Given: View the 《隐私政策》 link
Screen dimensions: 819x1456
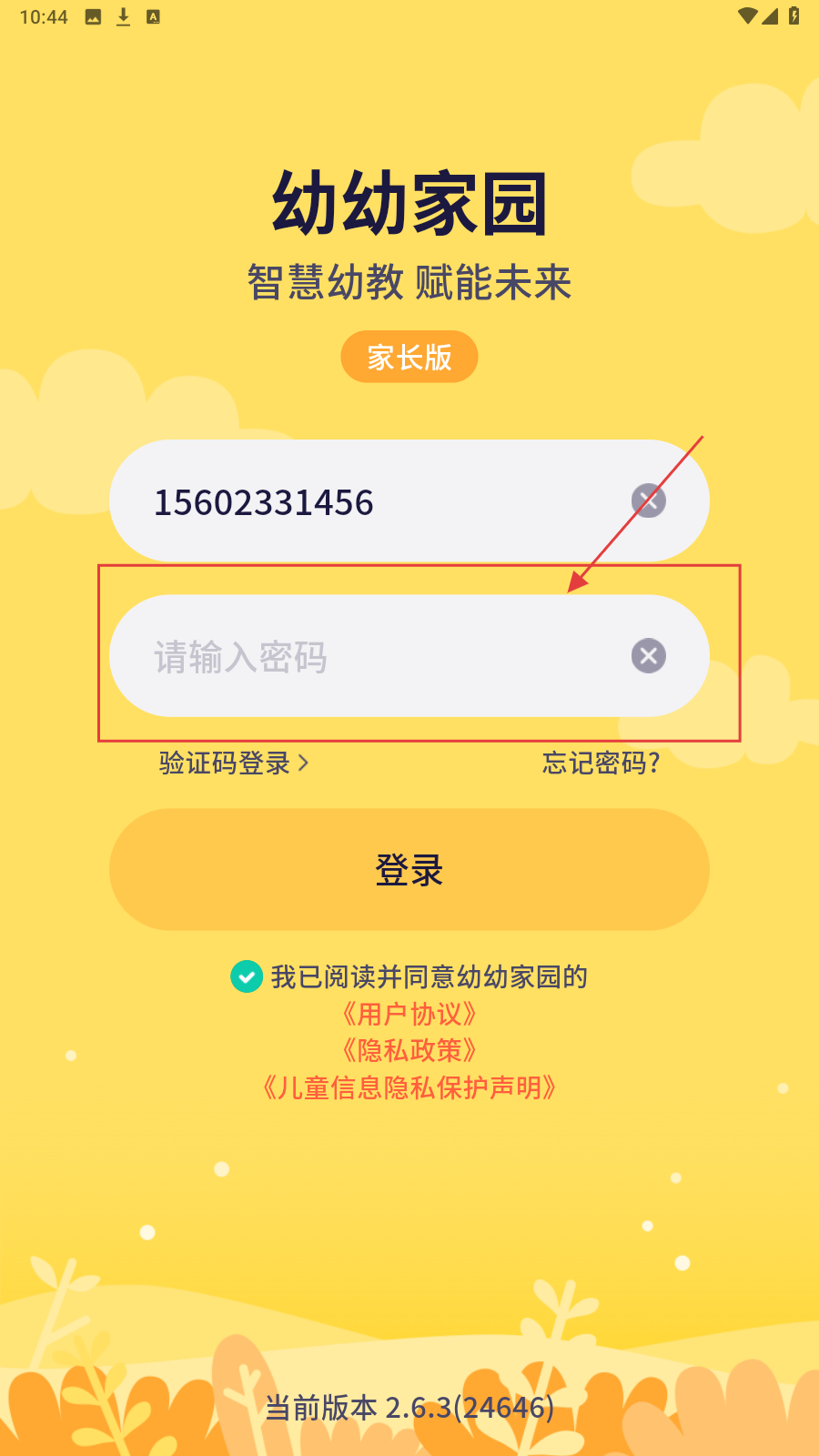Looking at the screenshot, I should [409, 1050].
